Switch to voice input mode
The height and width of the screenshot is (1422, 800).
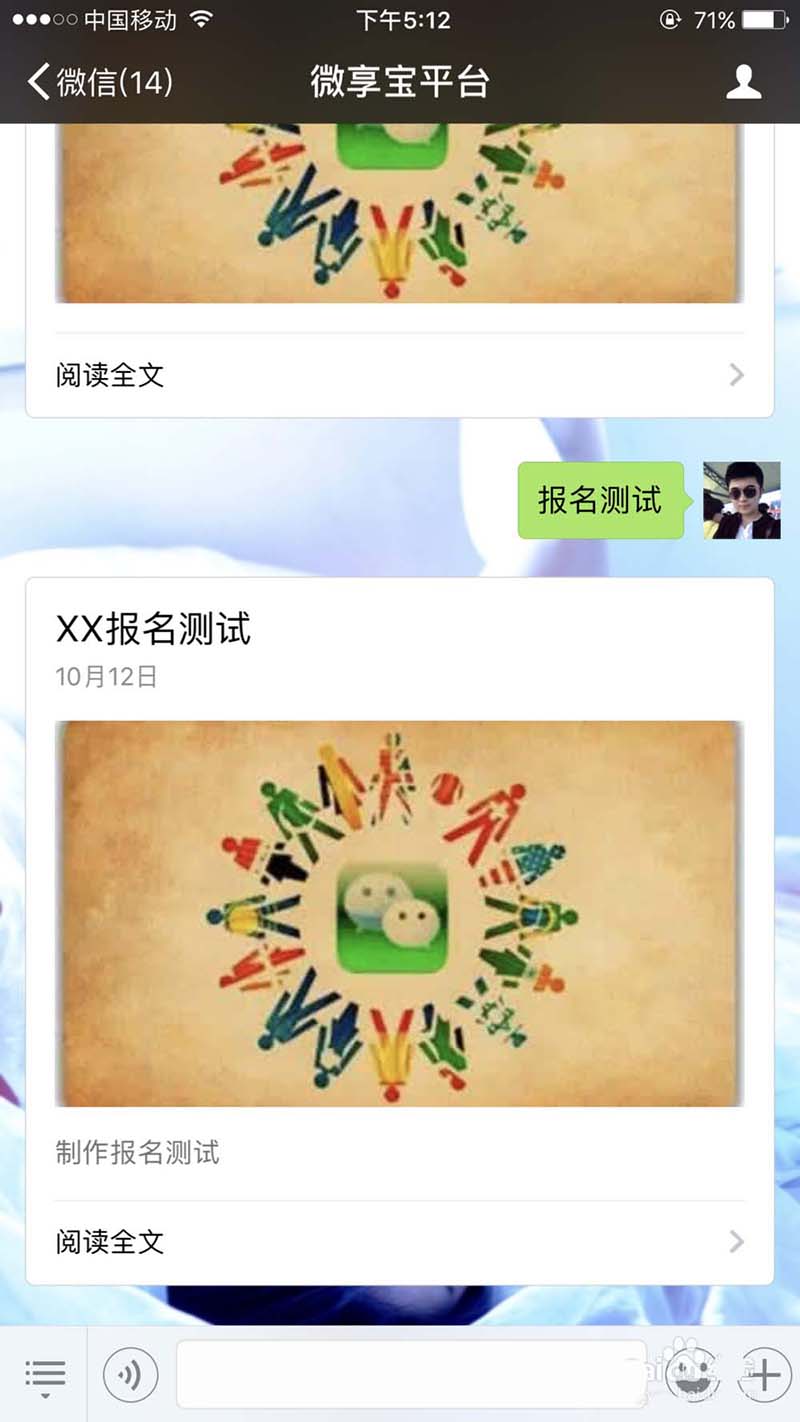coord(130,1375)
